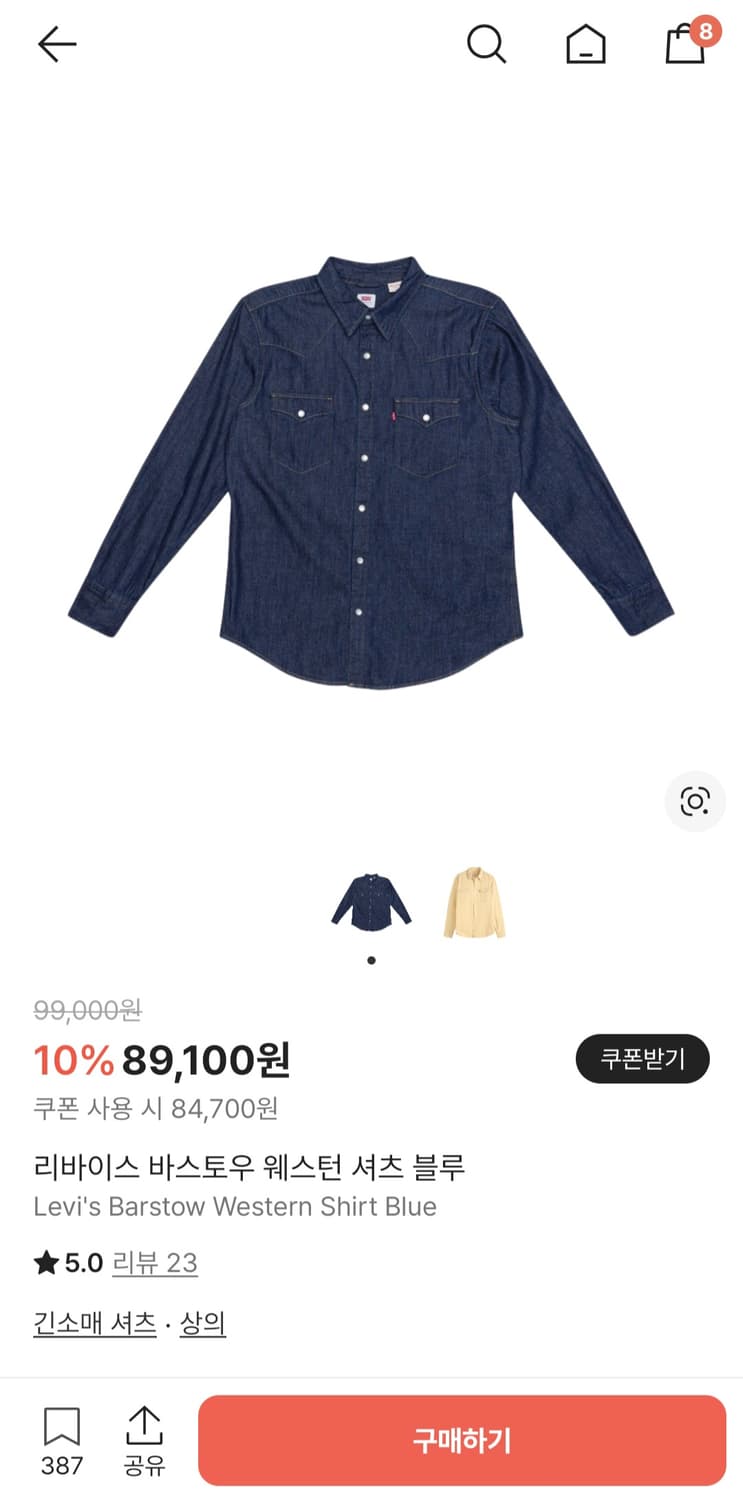This screenshot has height=1500, width=743.
Task: Tap the back arrow to go back
Action: click(x=57, y=43)
